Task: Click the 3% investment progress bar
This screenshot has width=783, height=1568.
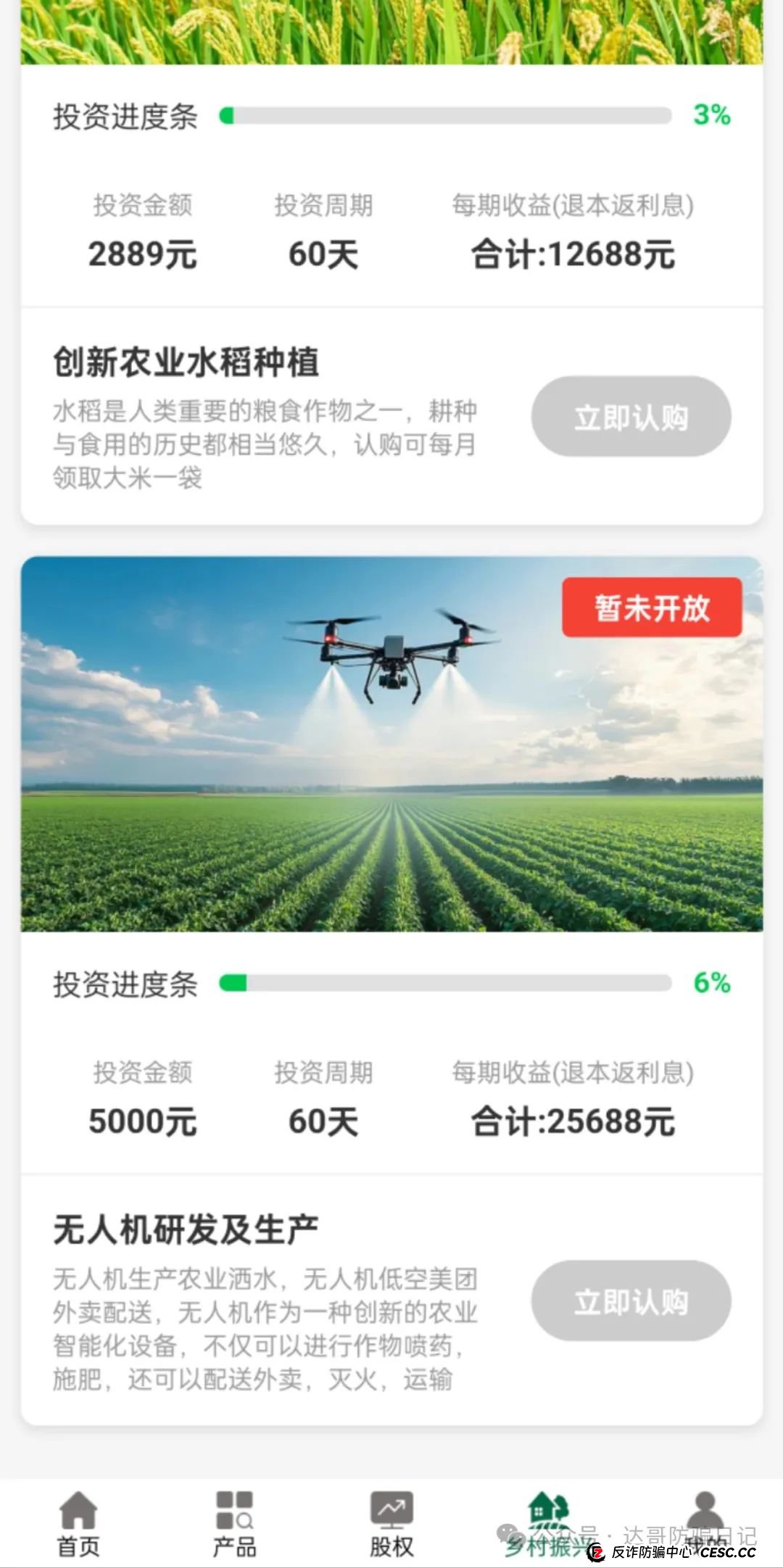Action: click(x=446, y=114)
